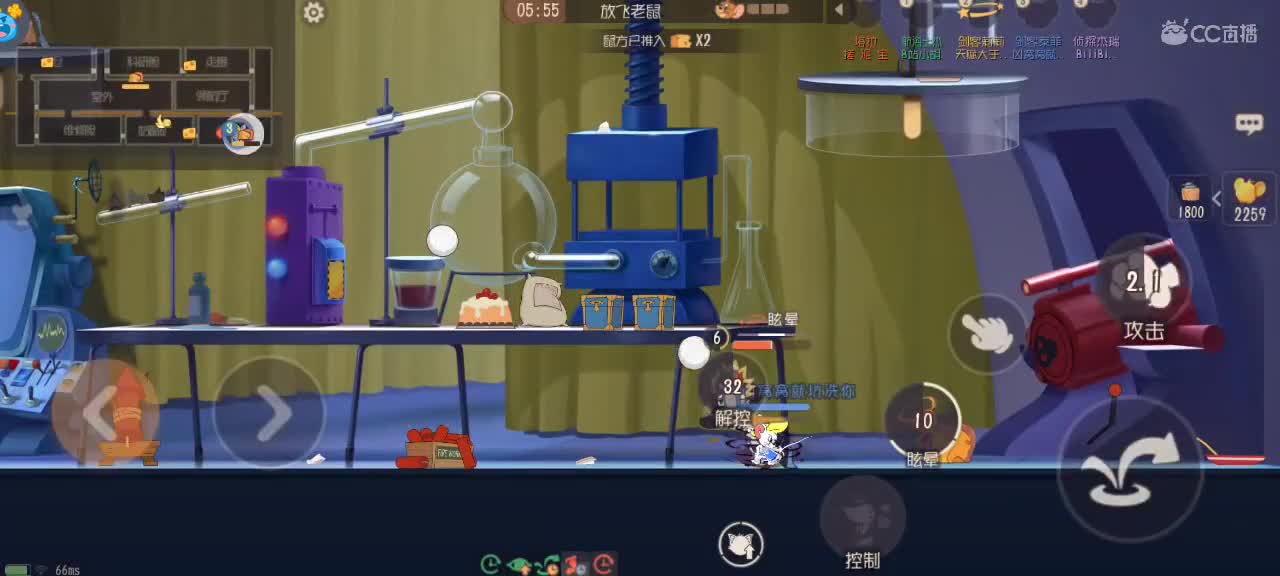Open the chat message bubble

1248,124
